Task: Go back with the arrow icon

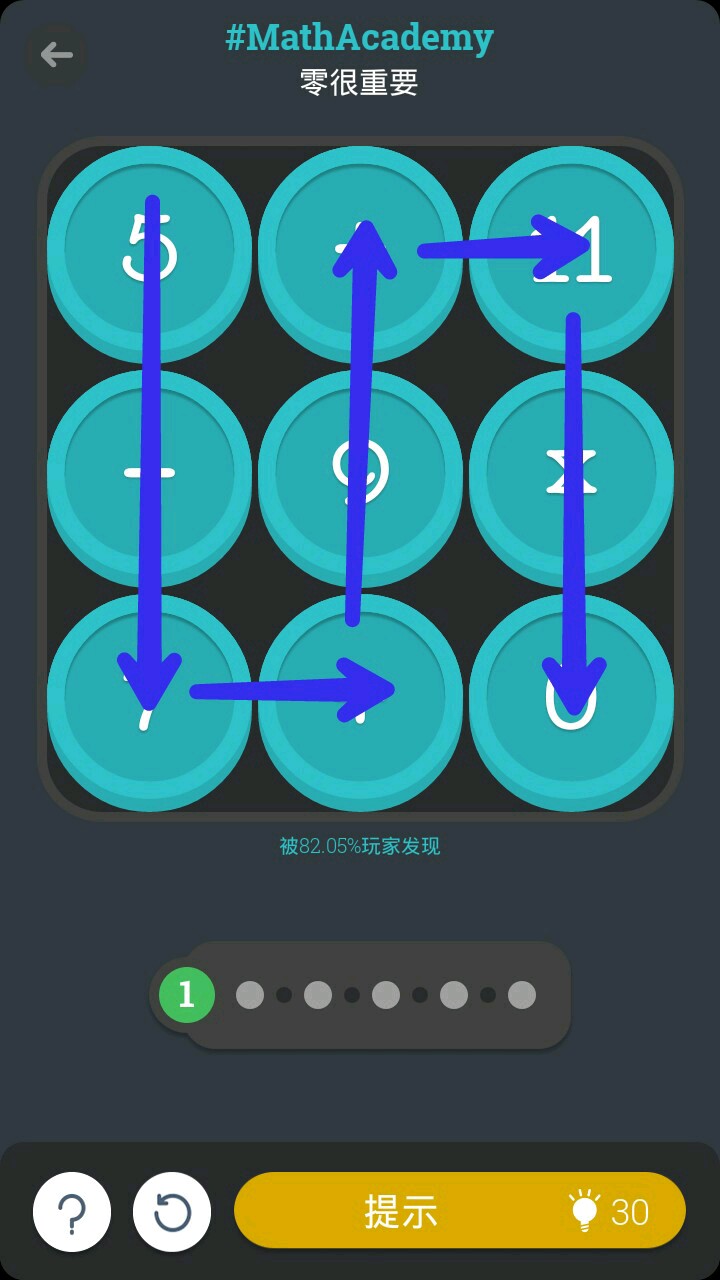Action: coord(56,54)
